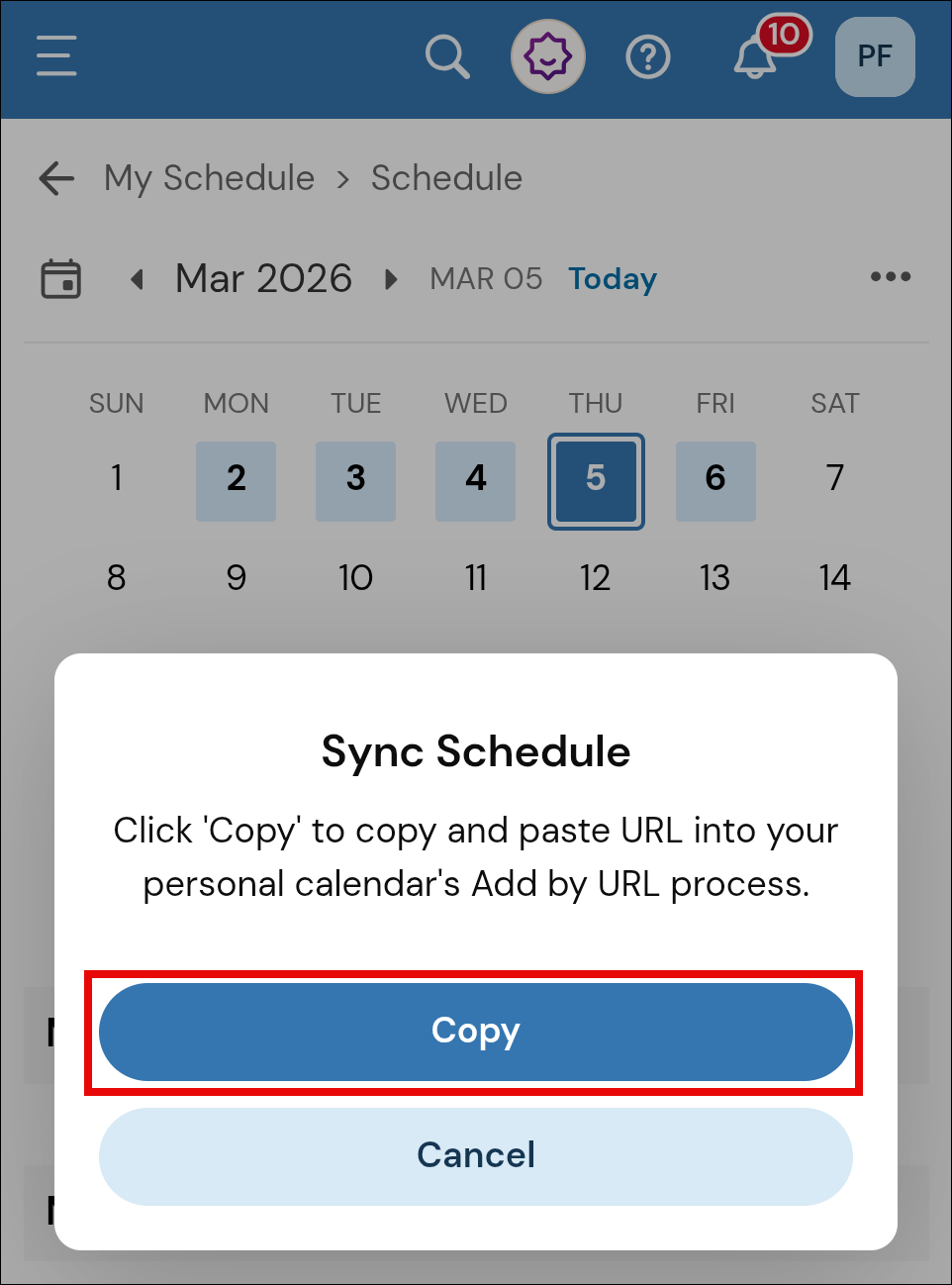Viewport: 952px width, 1285px height.
Task: Jump to Today
Action: click(x=613, y=279)
